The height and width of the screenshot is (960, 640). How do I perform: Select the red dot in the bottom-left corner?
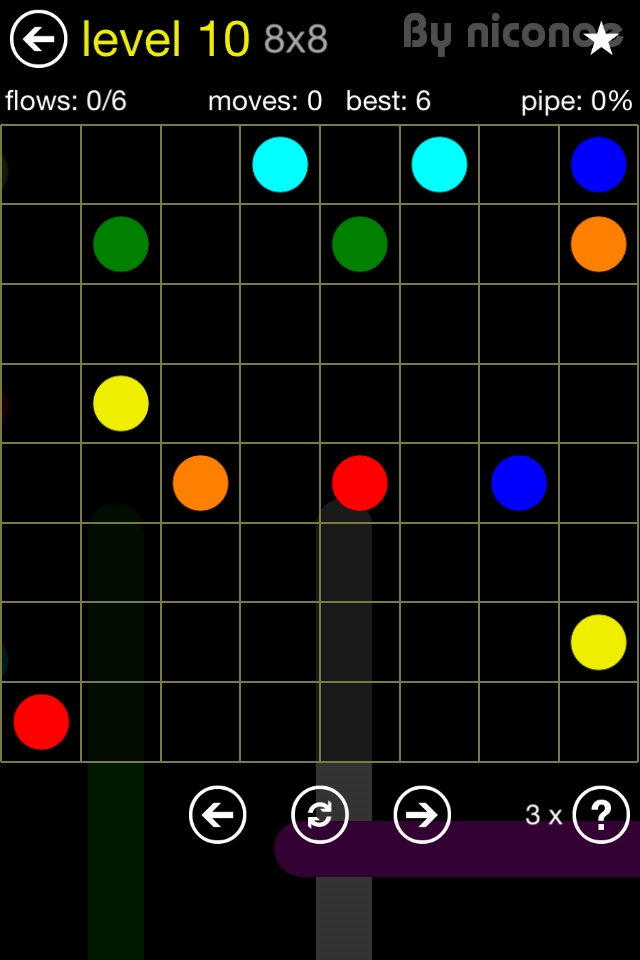(41, 722)
